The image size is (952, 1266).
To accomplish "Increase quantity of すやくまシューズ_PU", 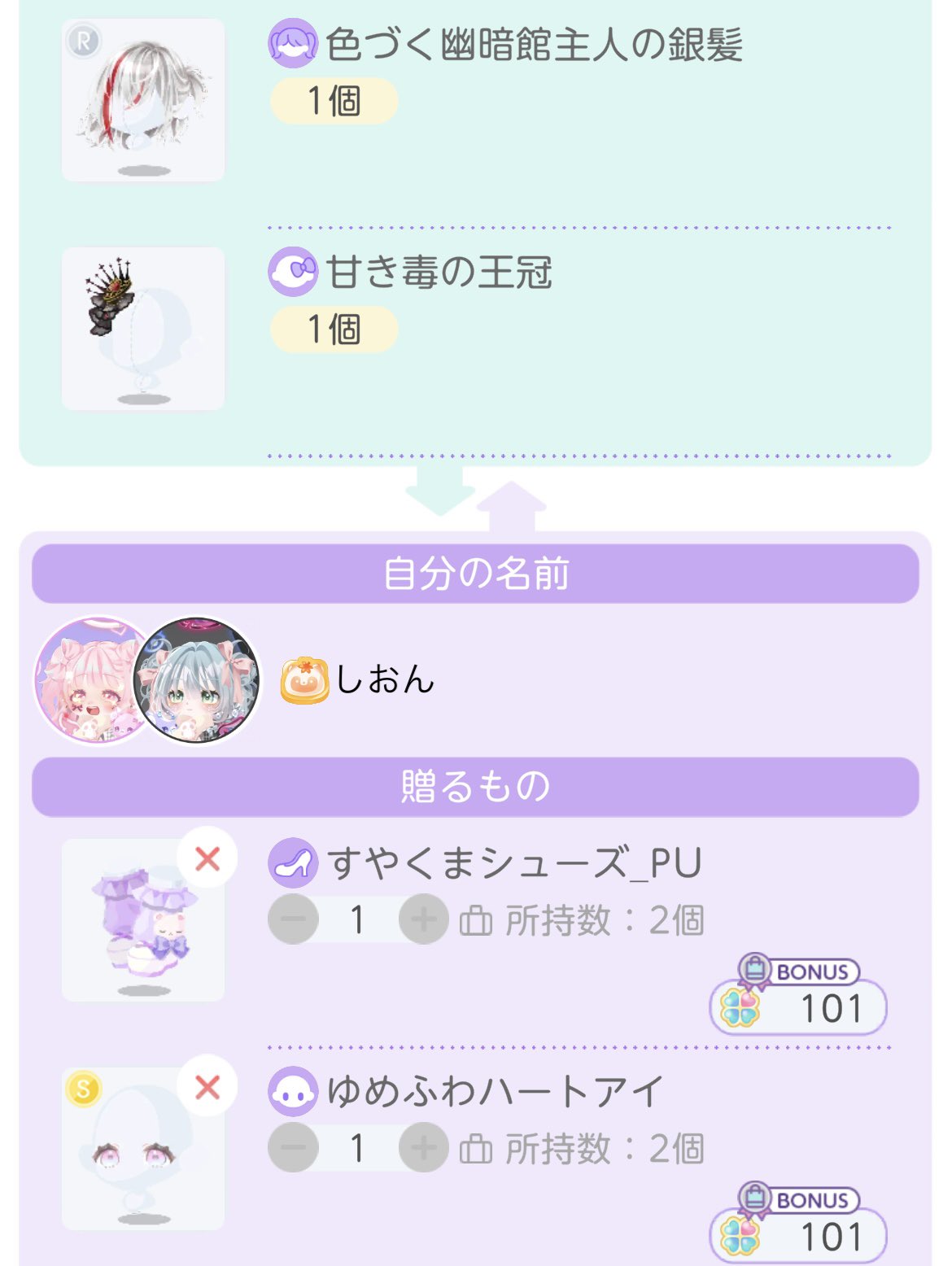I will [423, 920].
